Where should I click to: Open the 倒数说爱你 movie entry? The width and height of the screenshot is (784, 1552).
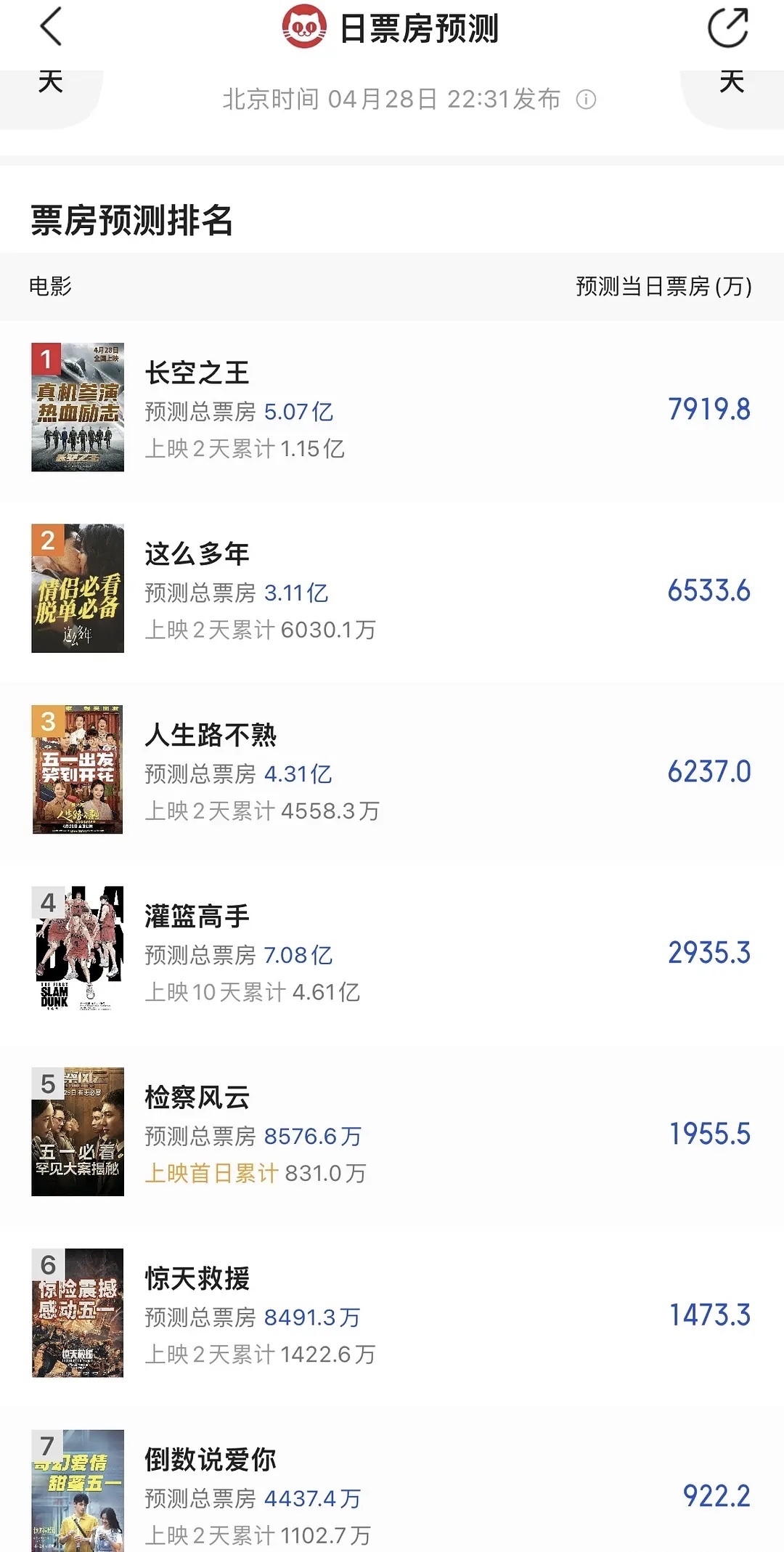click(392, 1492)
